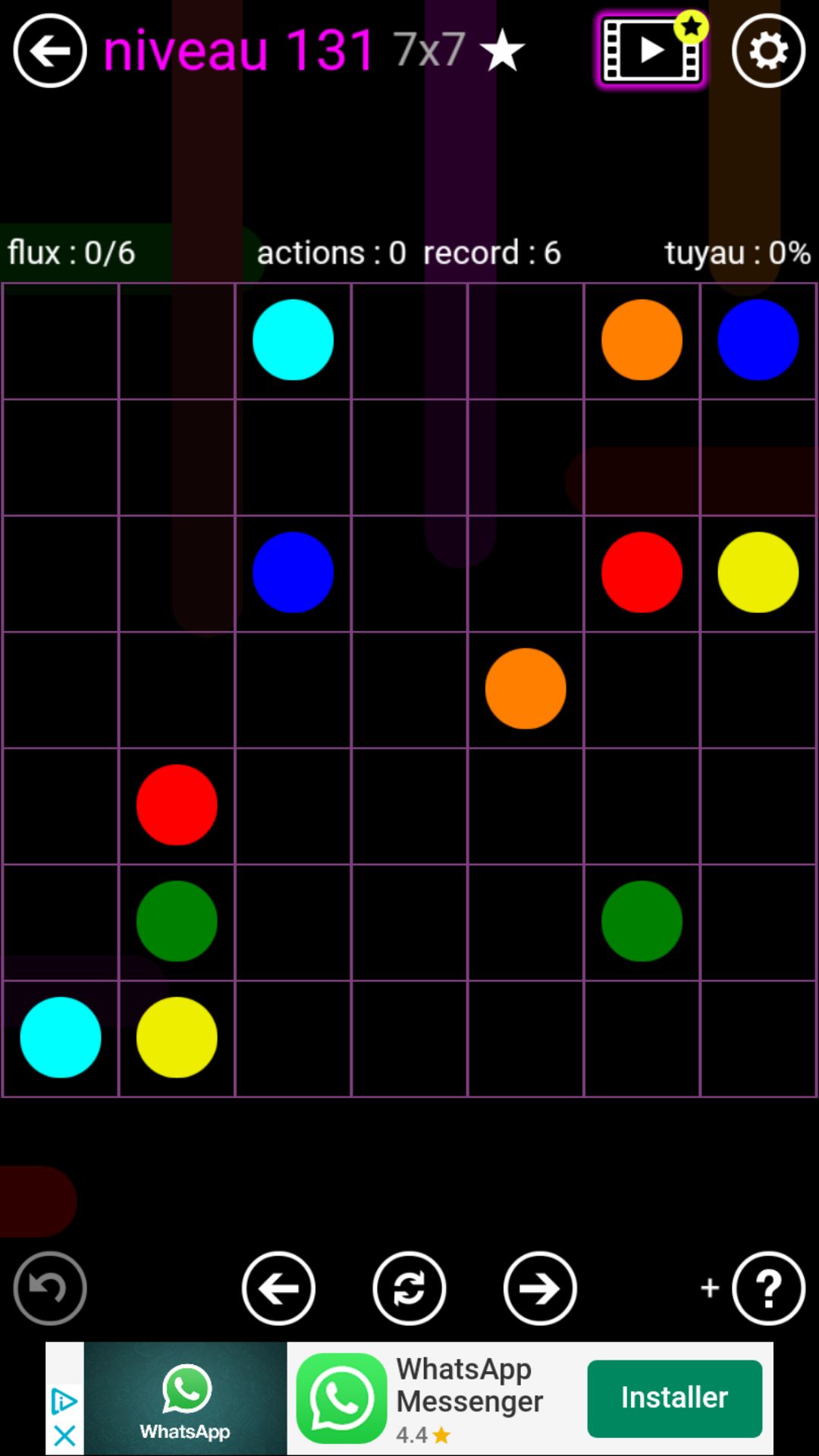Select the green dot below the red dot
The image size is (819, 1456).
point(177,921)
